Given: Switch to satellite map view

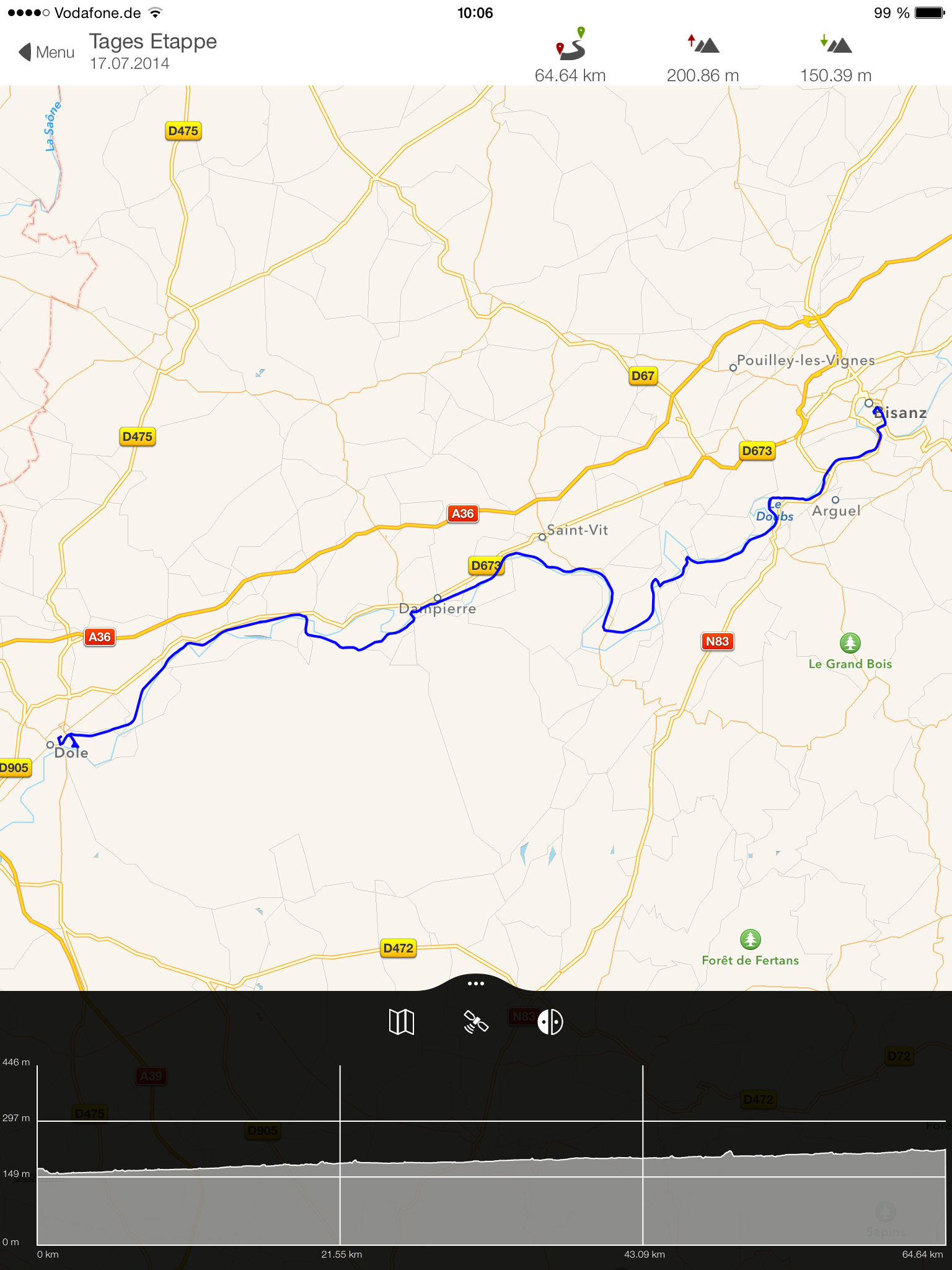Looking at the screenshot, I should point(476,1021).
